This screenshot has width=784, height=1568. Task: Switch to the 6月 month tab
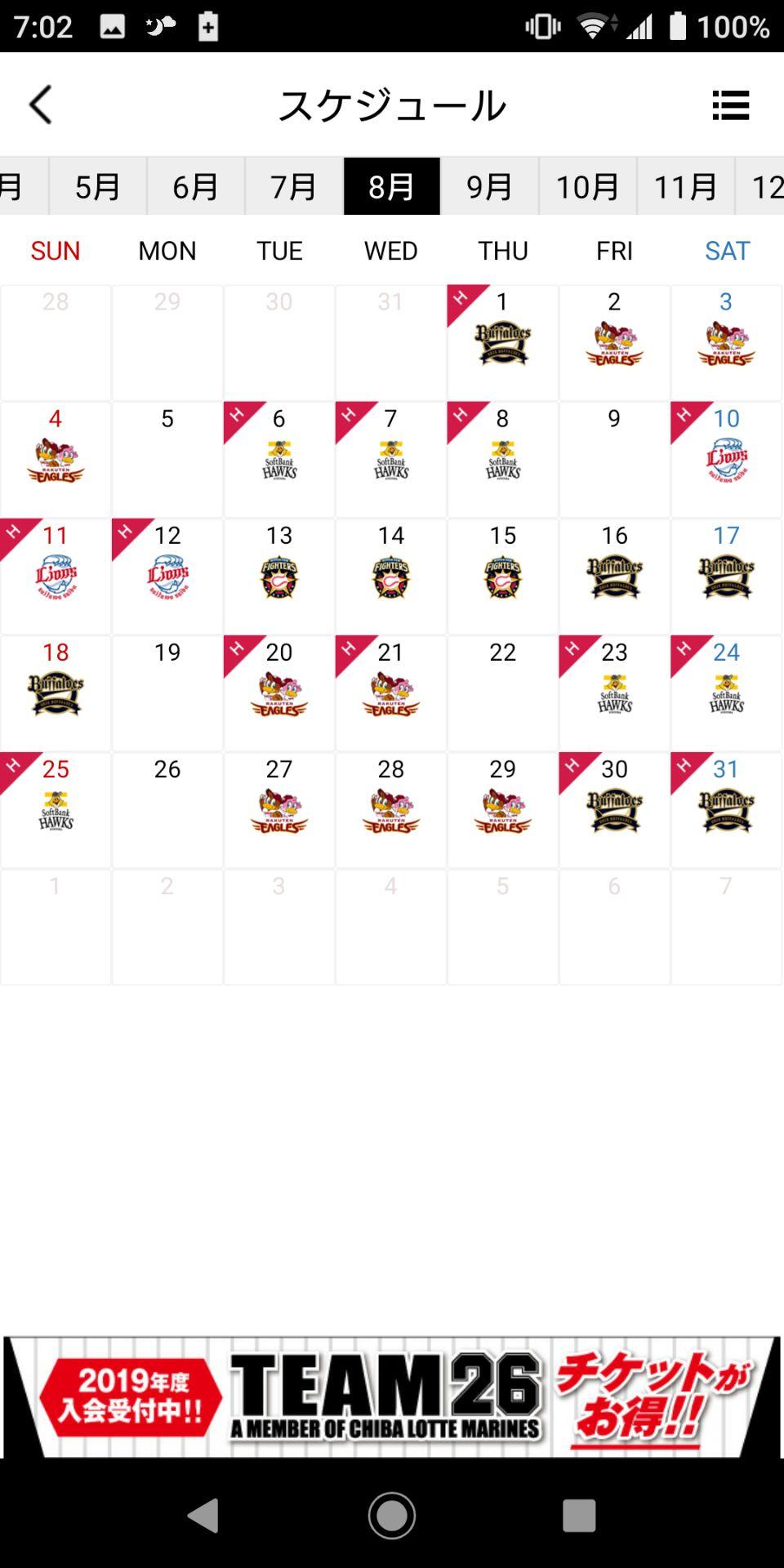196,187
